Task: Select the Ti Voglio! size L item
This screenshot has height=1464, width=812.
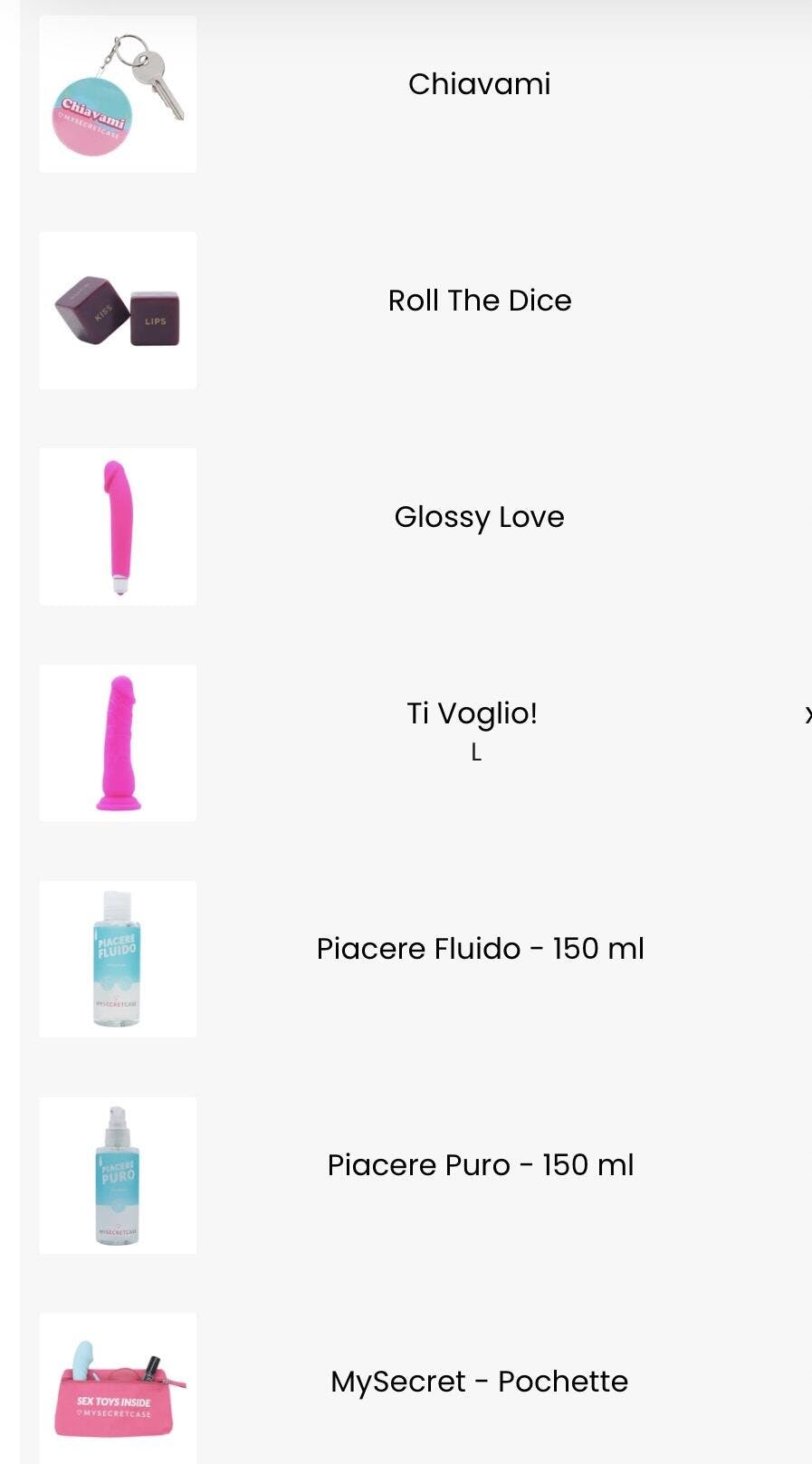Action: pyautogui.click(x=472, y=714)
